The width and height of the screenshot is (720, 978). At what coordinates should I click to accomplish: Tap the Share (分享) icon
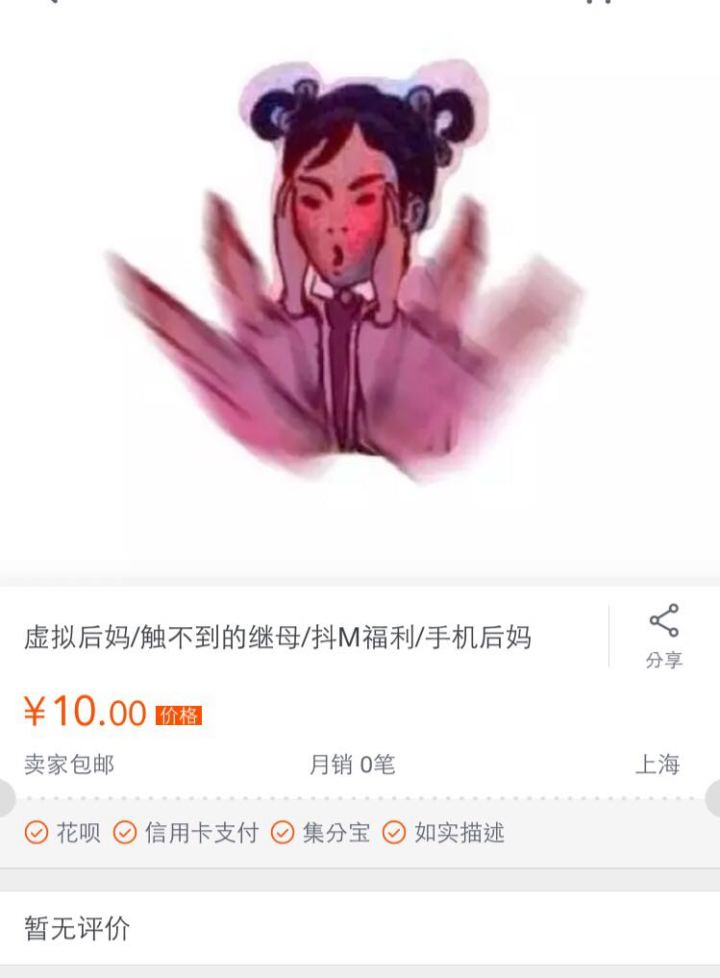click(x=661, y=630)
